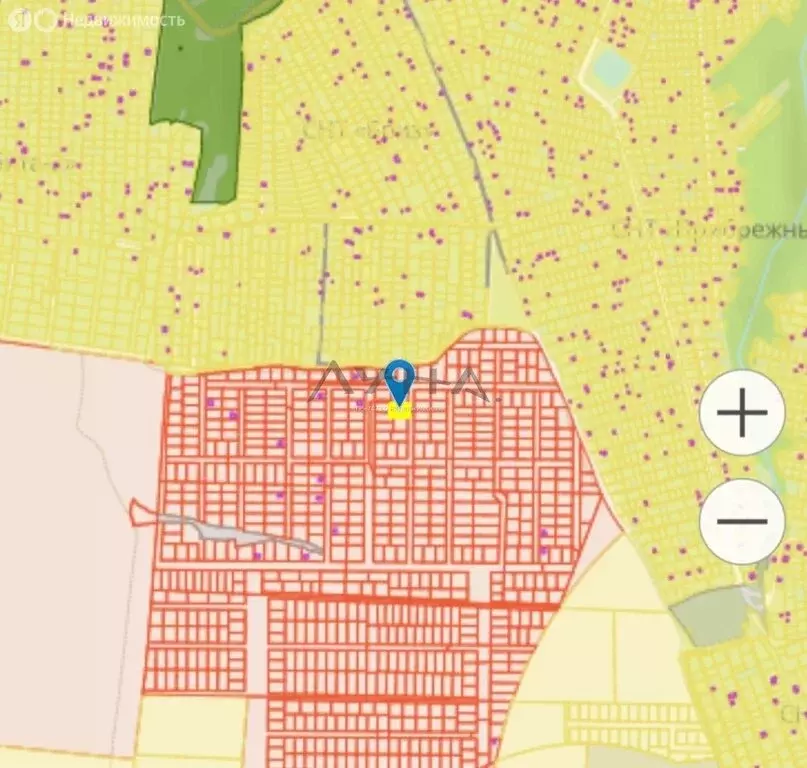Zoom in with the plus button

click(x=742, y=413)
